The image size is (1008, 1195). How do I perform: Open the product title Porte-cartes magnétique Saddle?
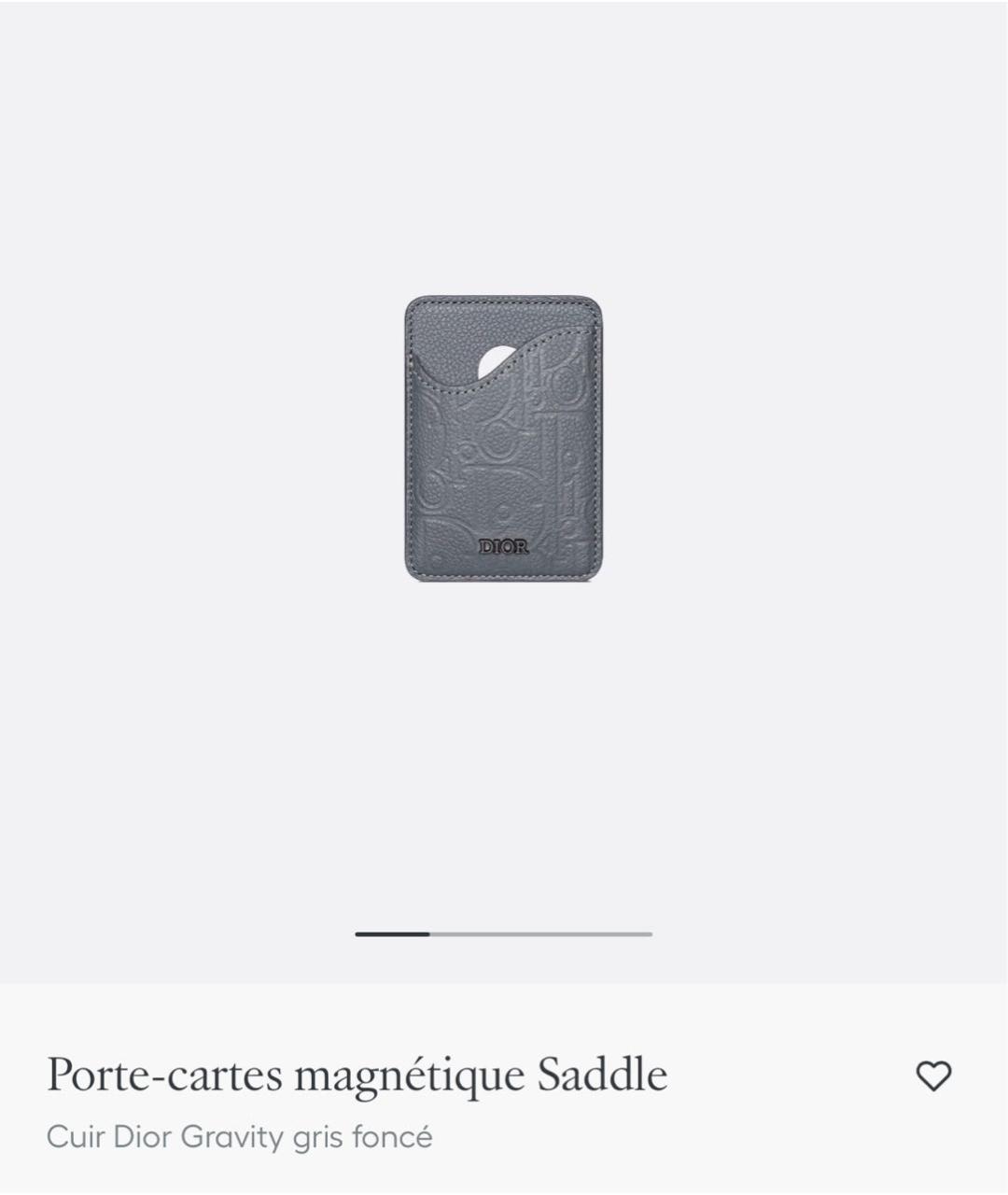pyautogui.click(x=355, y=1074)
